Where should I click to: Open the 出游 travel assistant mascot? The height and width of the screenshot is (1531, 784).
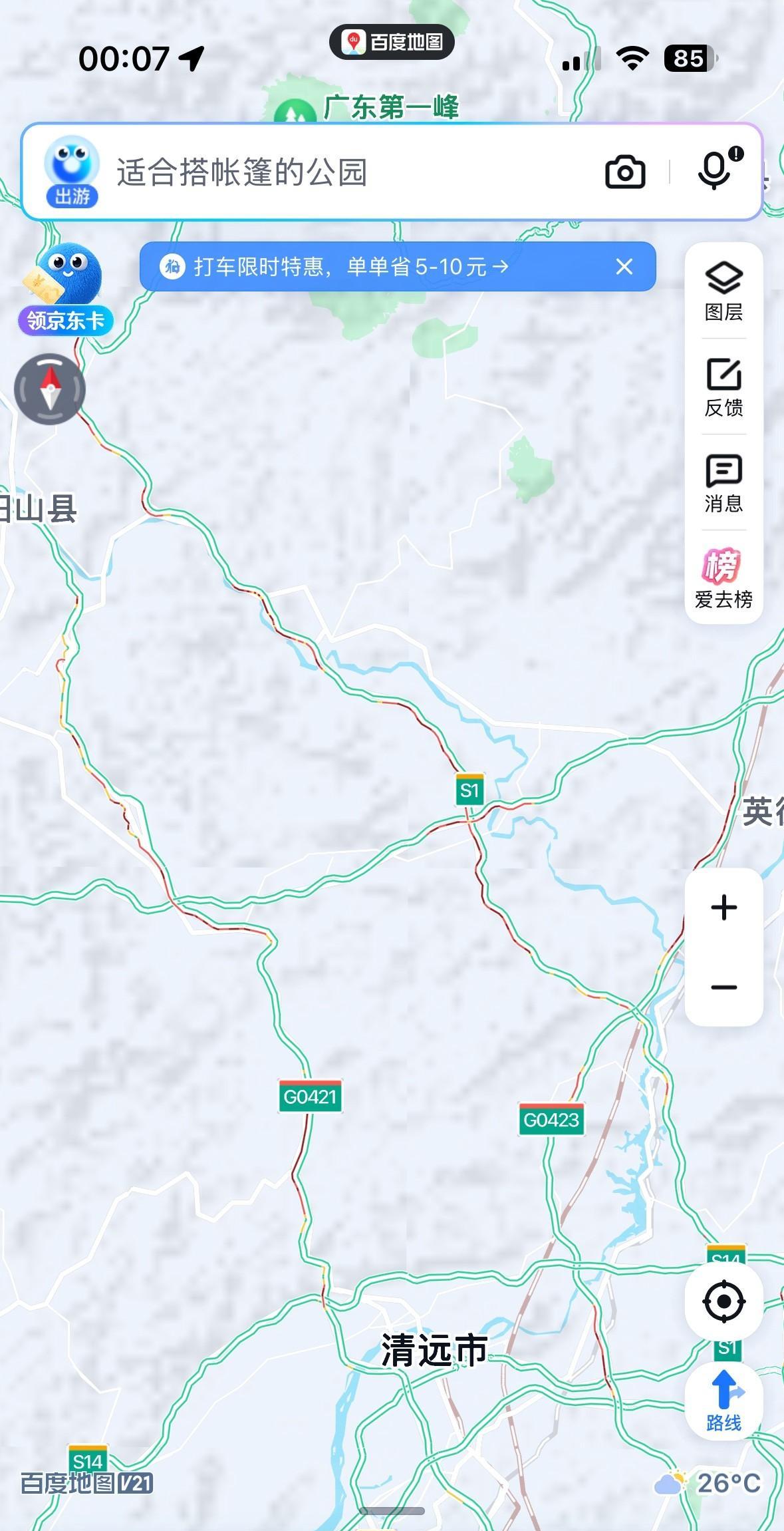point(72,172)
